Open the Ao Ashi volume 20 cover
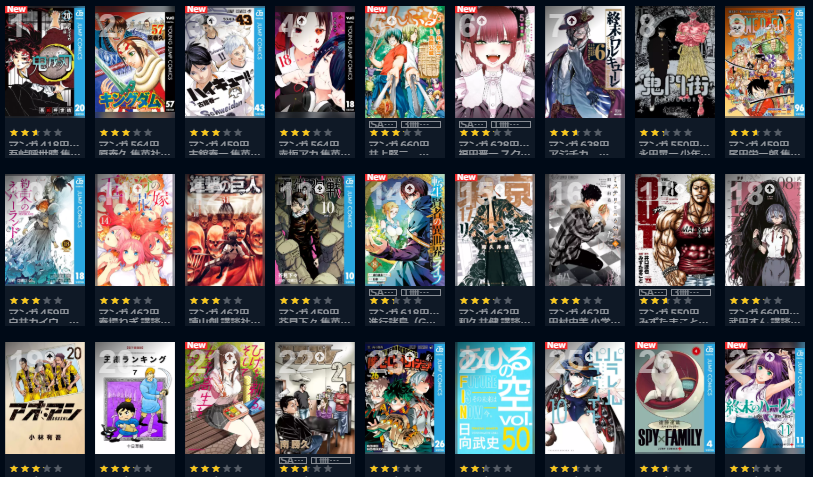Viewport: 813px width, 477px height. click(45, 398)
